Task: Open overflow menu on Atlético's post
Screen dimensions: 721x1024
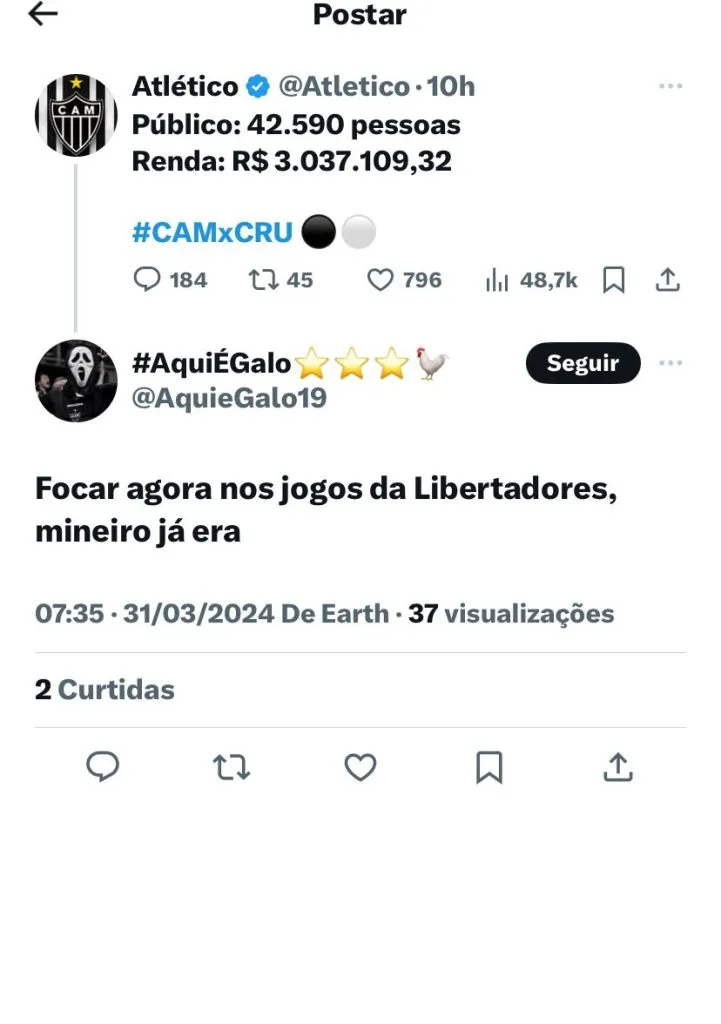Action: [670, 87]
